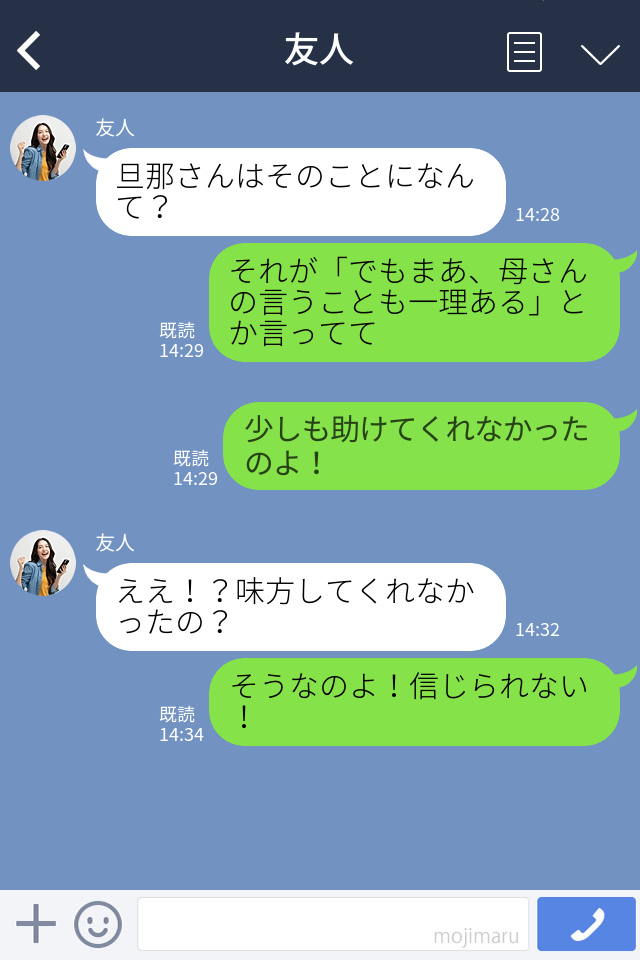Open the notes icon in the header
This screenshot has width=640, height=960.
pos(524,51)
